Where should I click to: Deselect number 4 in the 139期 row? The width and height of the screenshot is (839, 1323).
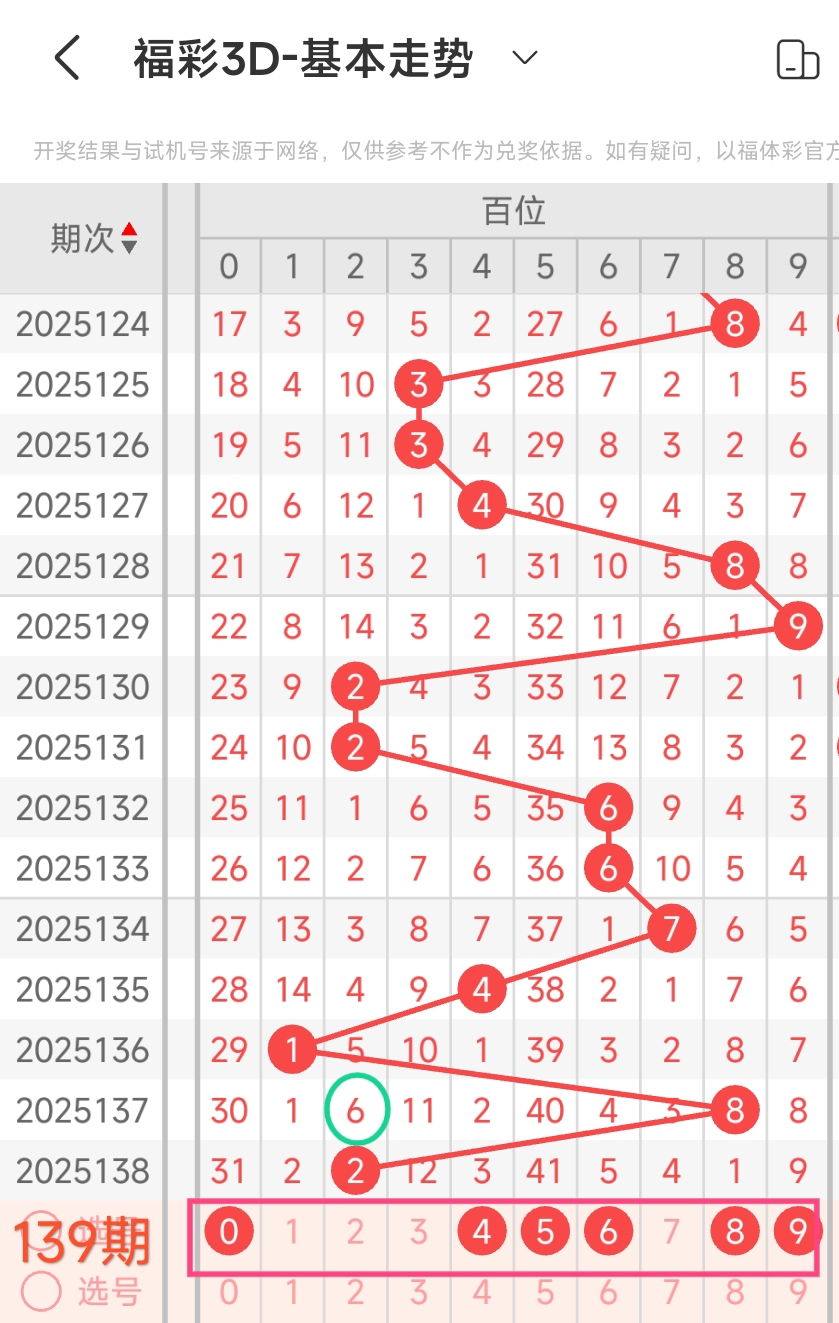pyautogui.click(x=482, y=1232)
